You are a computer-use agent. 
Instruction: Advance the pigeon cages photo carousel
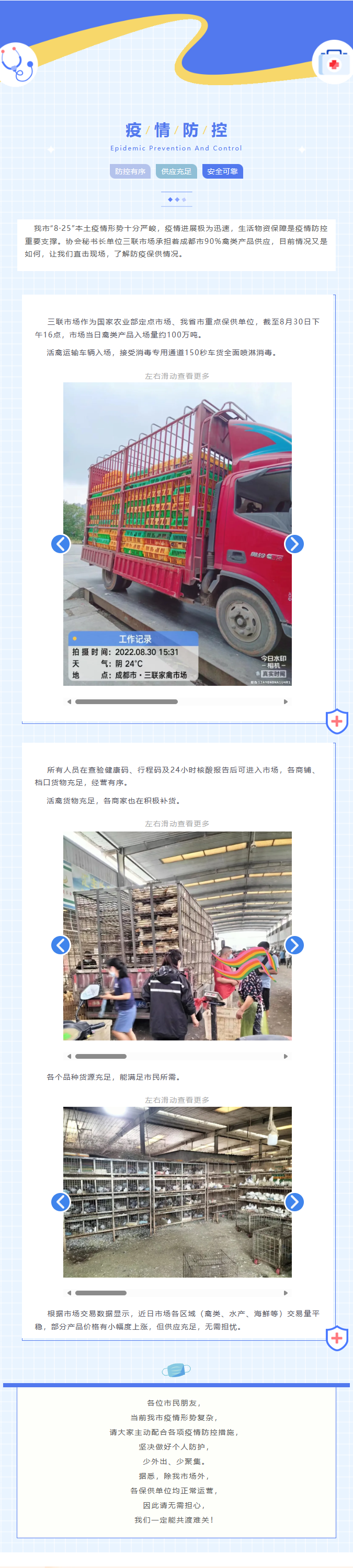coord(294,1201)
